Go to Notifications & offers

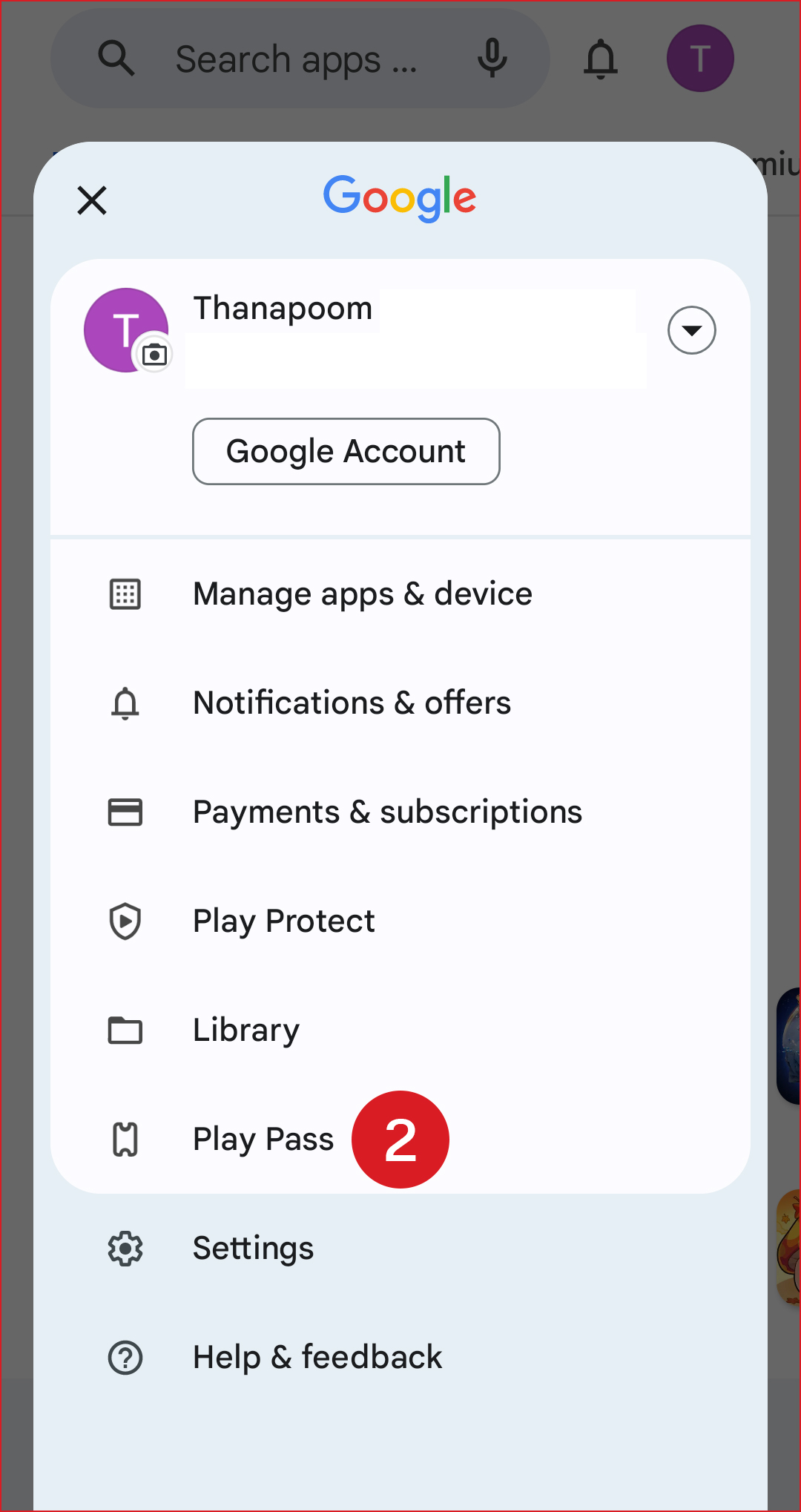click(x=352, y=703)
